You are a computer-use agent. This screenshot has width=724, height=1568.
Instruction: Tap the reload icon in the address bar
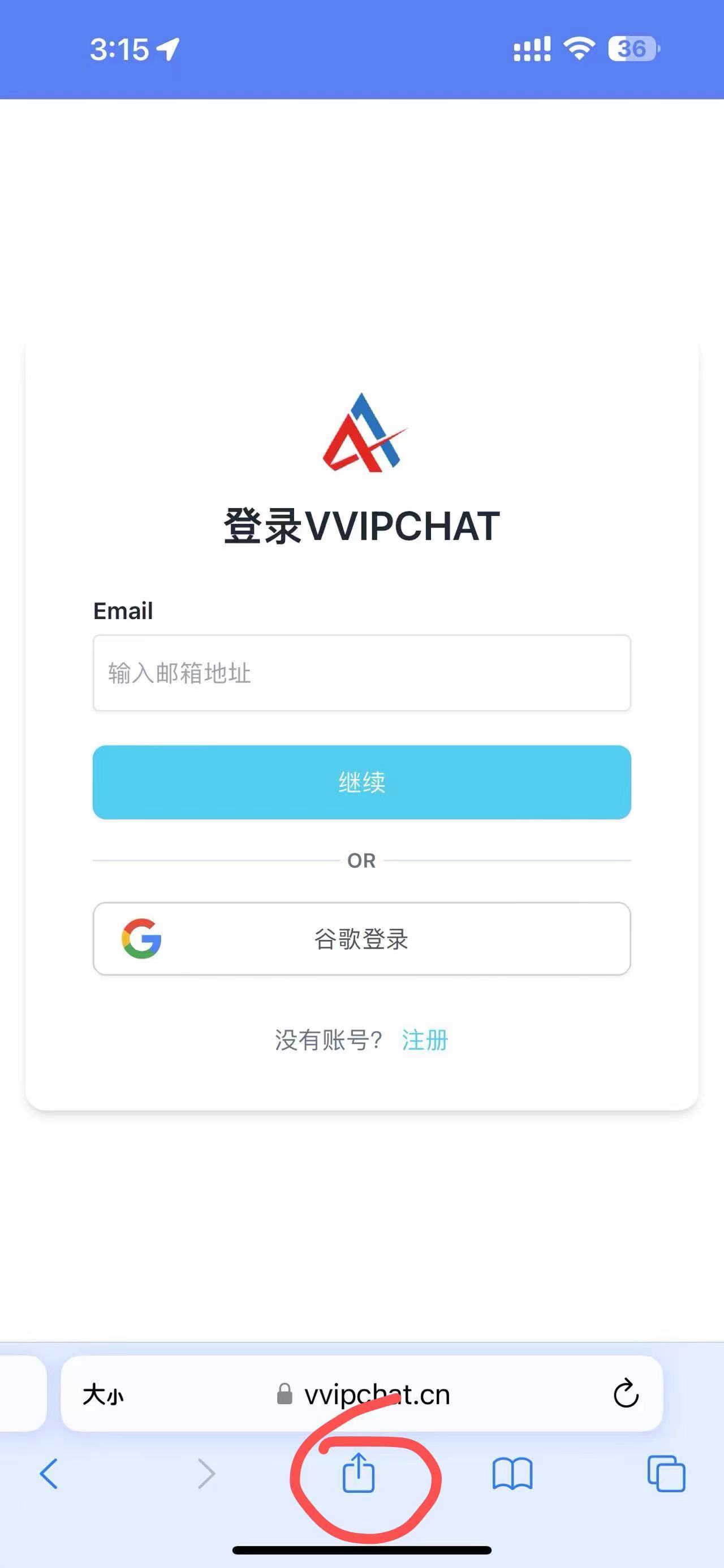pos(626,1395)
